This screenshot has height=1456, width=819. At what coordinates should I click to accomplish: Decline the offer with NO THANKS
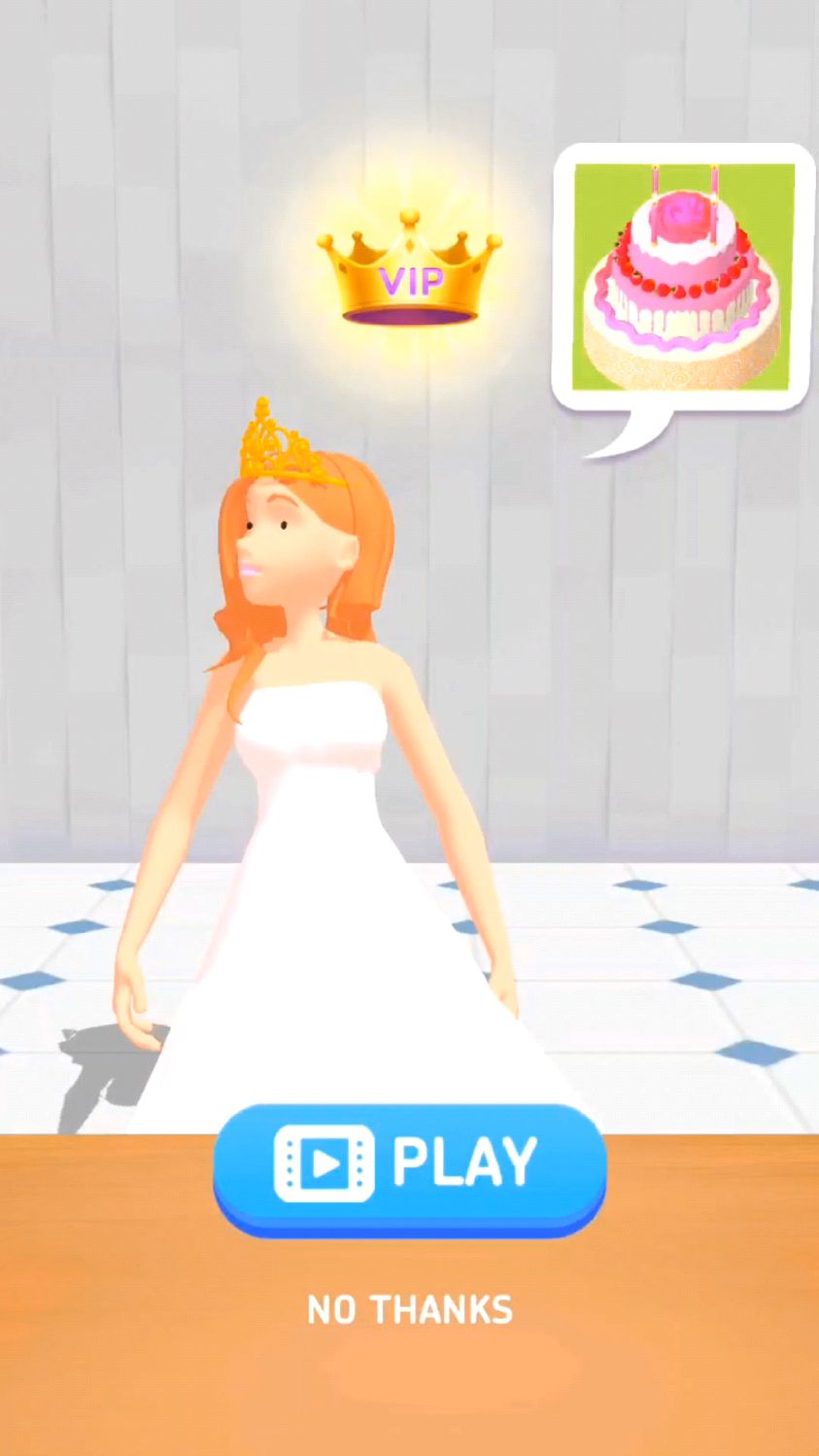click(410, 1310)
